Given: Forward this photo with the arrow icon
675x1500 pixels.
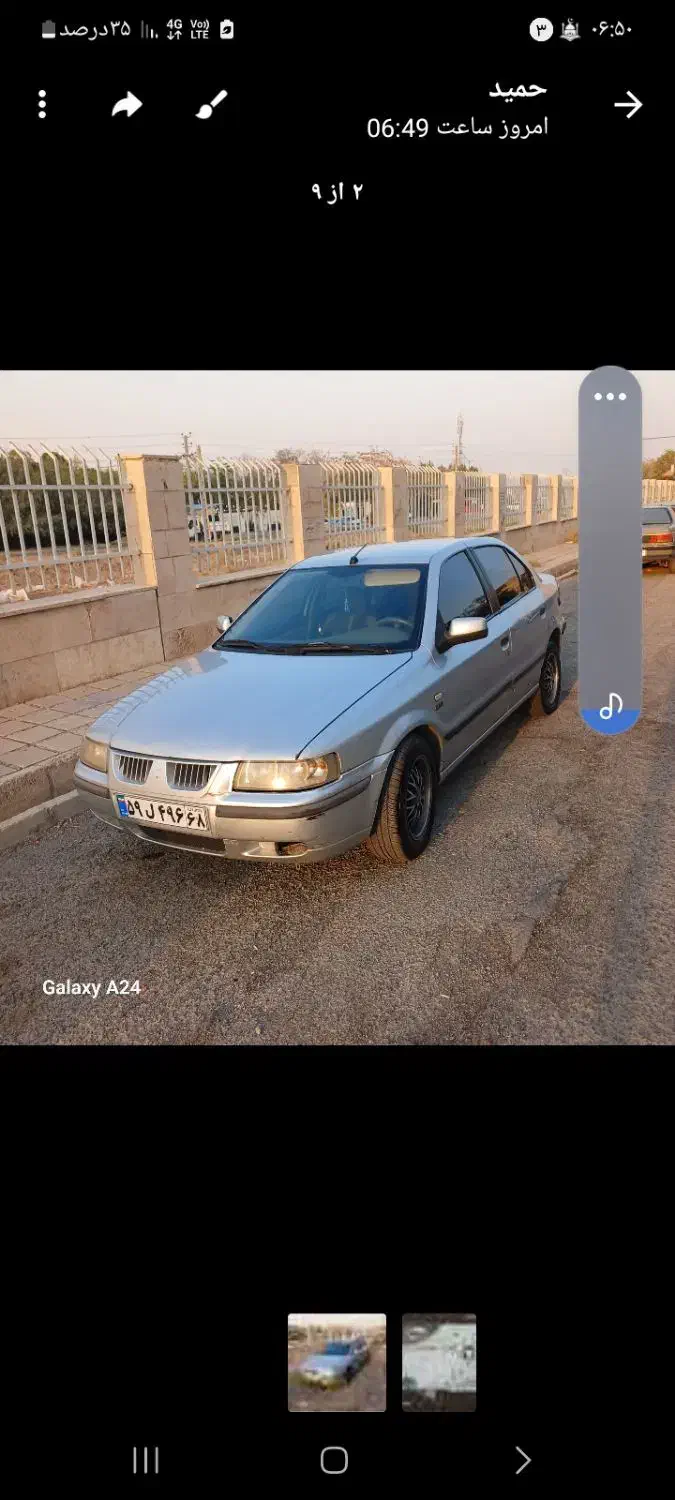Looking at the screenshot, I should [x=127, y=105].
